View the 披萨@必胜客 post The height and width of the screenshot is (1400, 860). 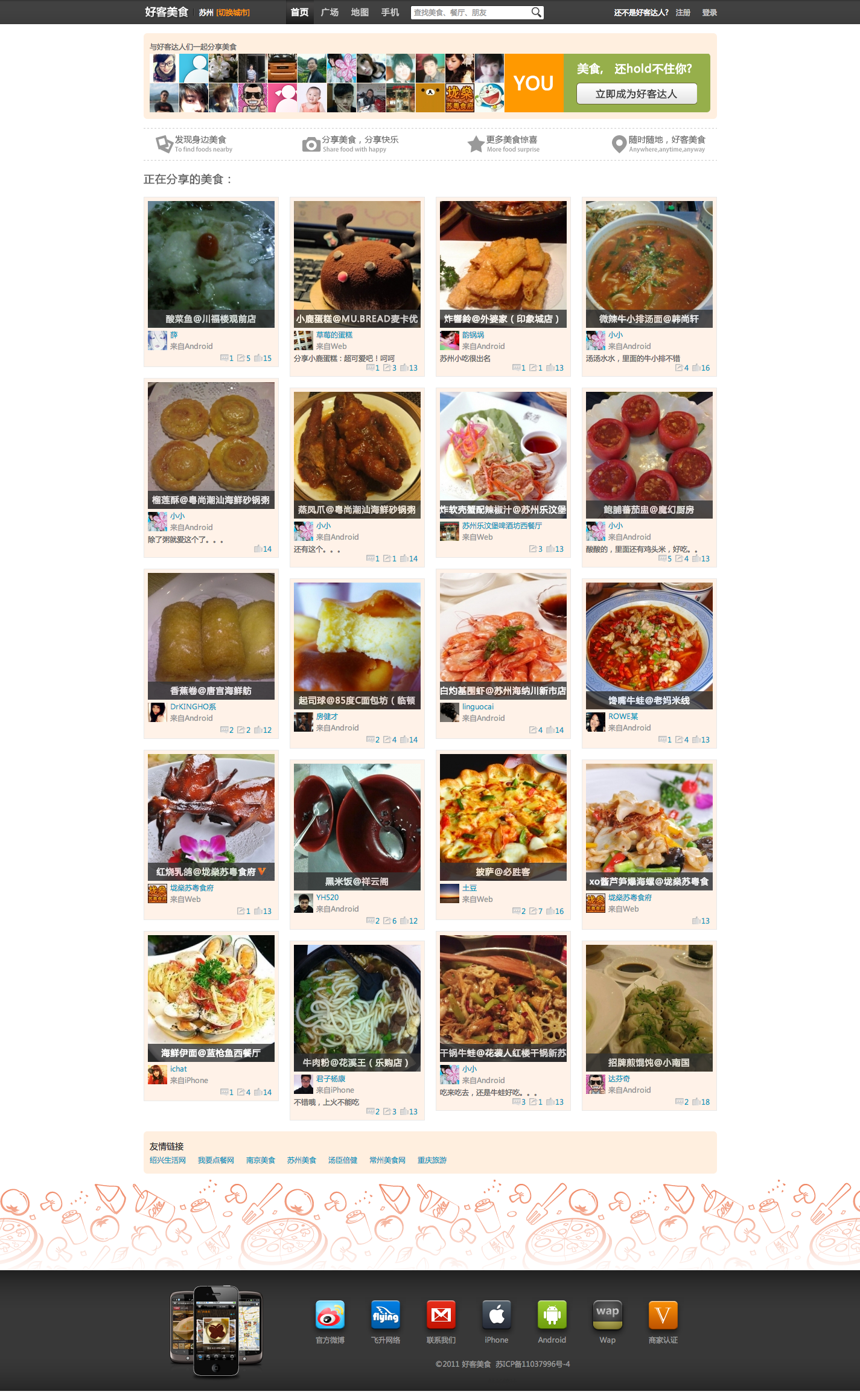point(503,817)
